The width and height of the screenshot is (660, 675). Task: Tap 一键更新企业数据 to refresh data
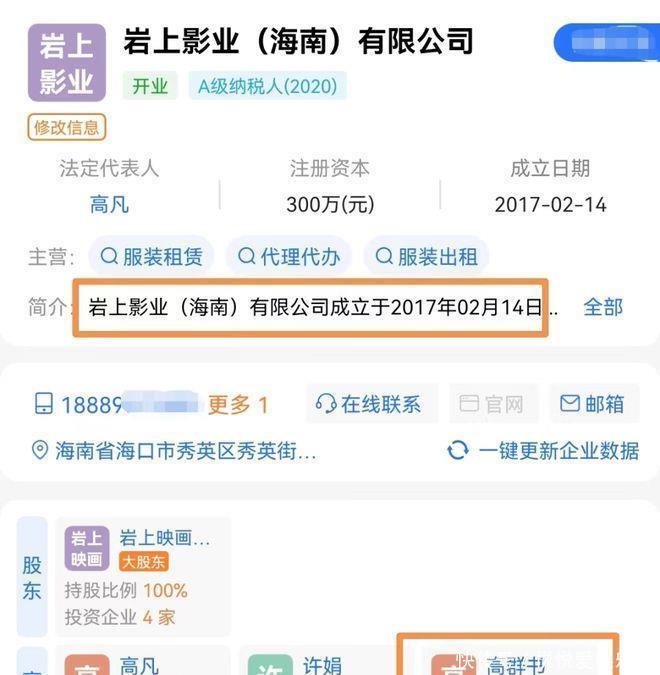coord(543,451)
